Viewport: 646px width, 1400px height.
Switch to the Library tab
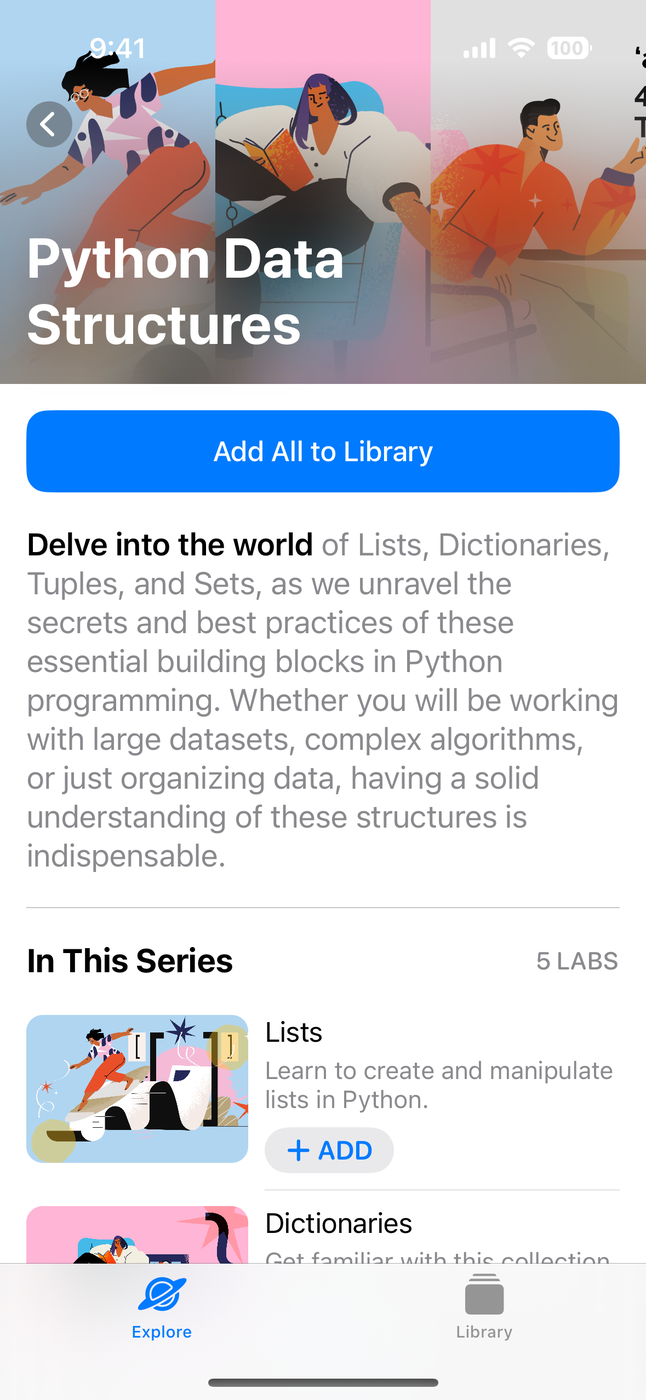(484, 1308)
